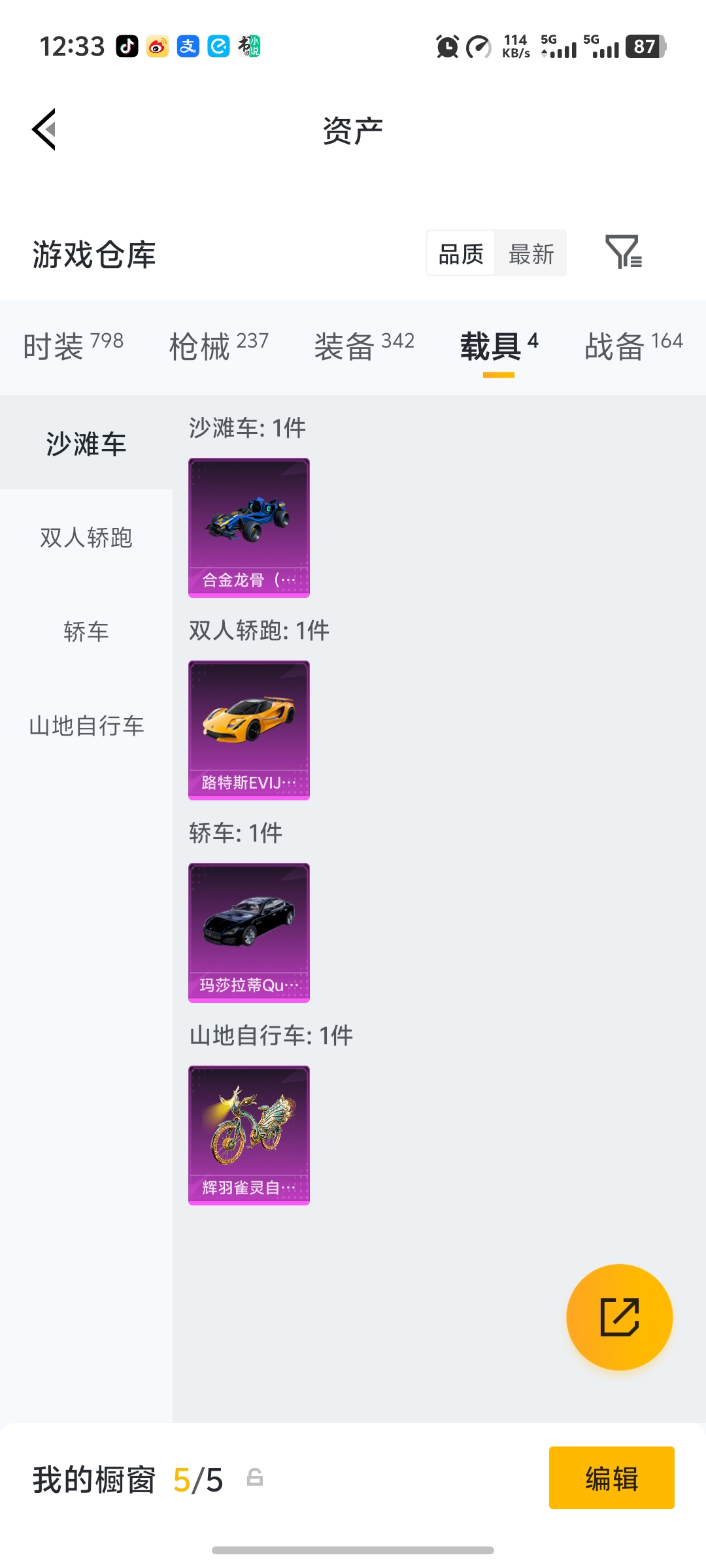The height and width of the screenshot is (1568, 706).
Task: Tap the Alipay icon in the status bar
Action: click(x=188, y=46)
